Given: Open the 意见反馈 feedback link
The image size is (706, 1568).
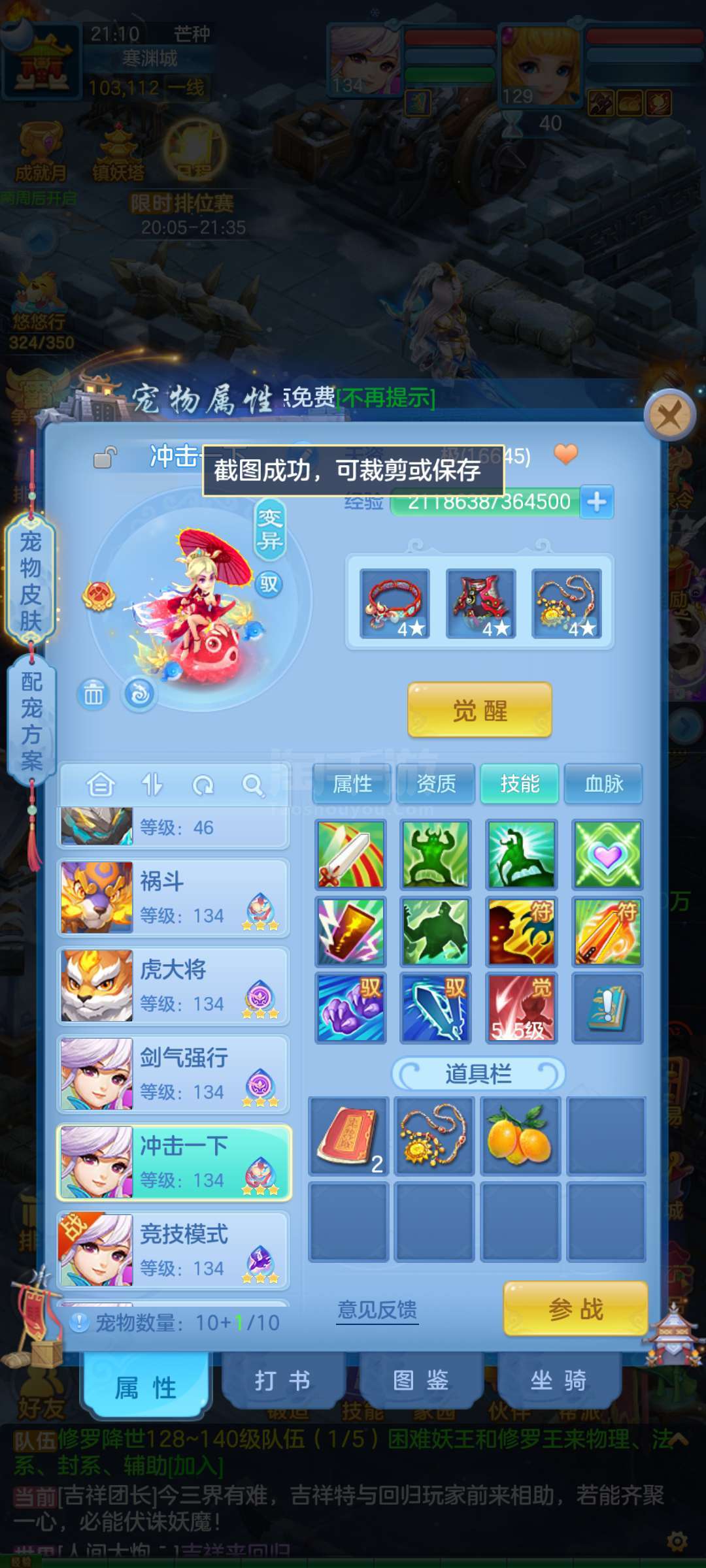Looking at the screenshot, I should tap(377, 1310).
